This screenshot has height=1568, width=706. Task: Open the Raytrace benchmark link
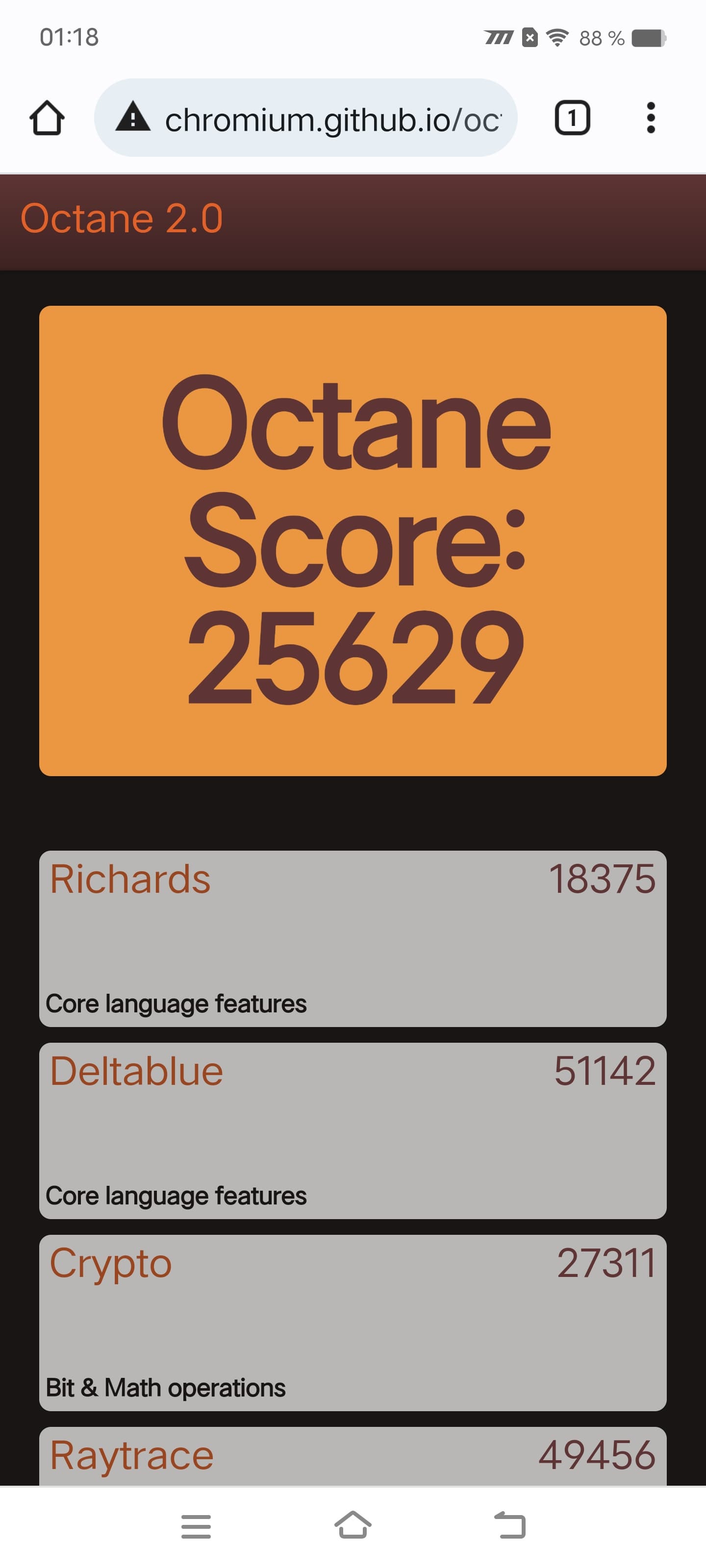131,1455
